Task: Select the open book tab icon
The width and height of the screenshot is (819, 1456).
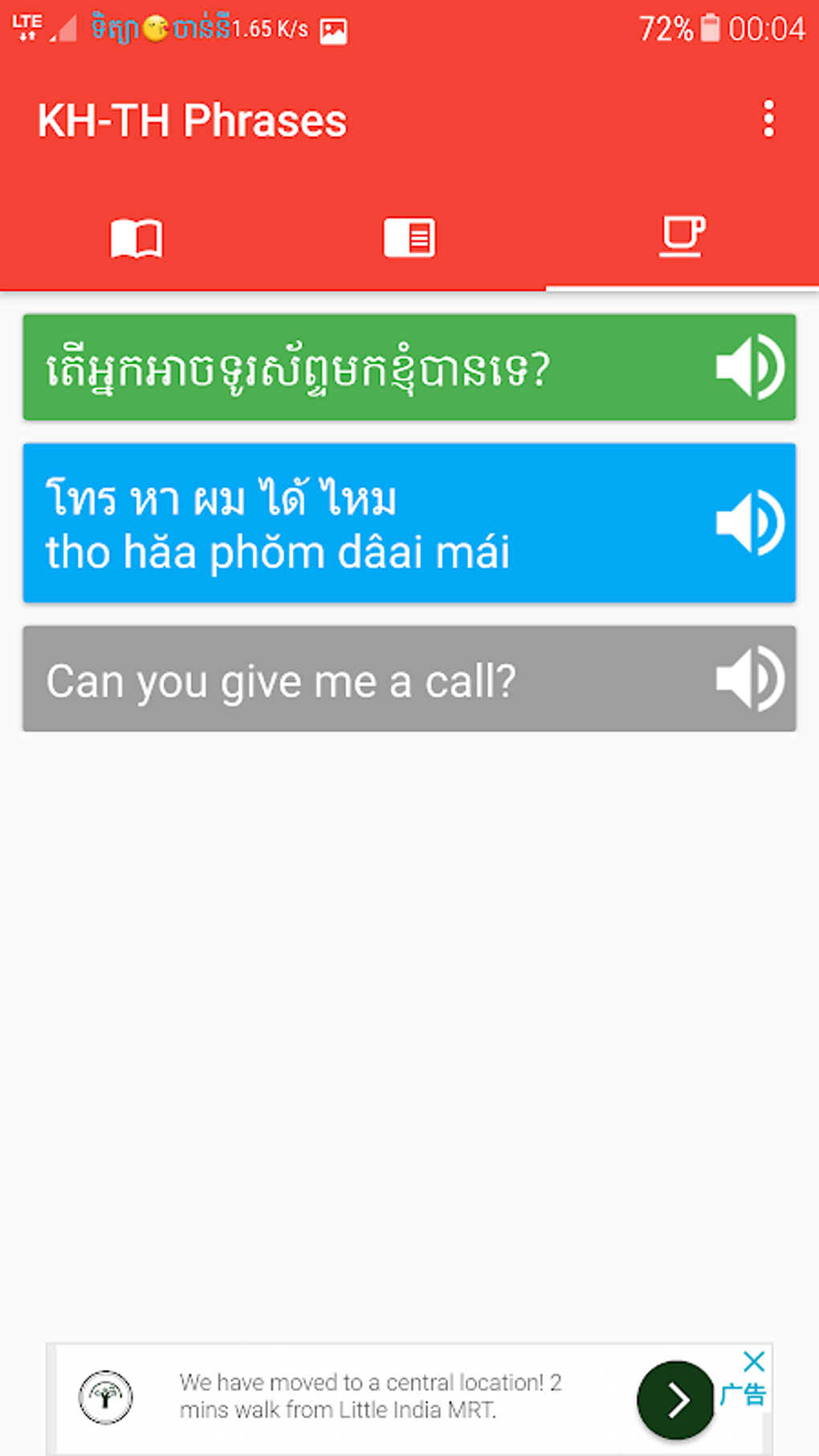Action: pos(136,238)
